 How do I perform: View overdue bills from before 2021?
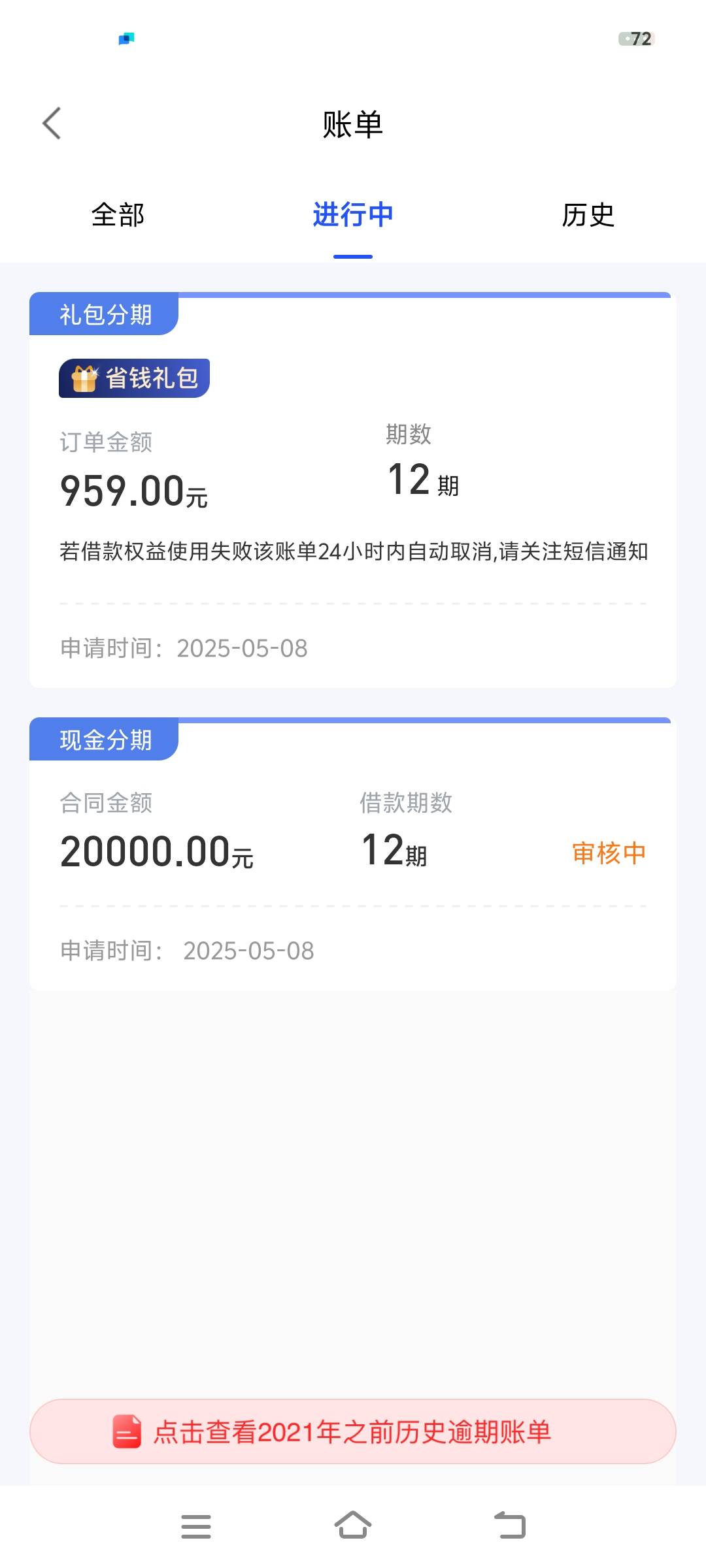[353, 1431]
